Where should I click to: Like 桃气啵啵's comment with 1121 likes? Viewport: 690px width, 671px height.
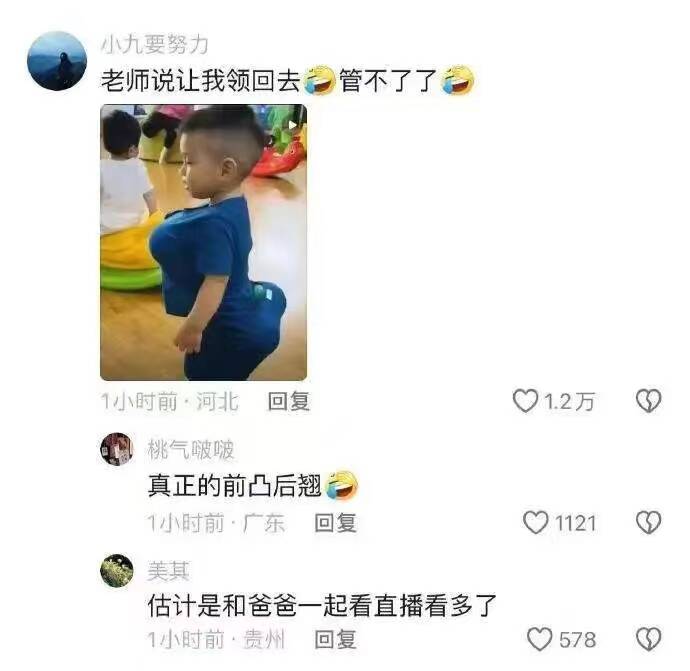(537, 522)
